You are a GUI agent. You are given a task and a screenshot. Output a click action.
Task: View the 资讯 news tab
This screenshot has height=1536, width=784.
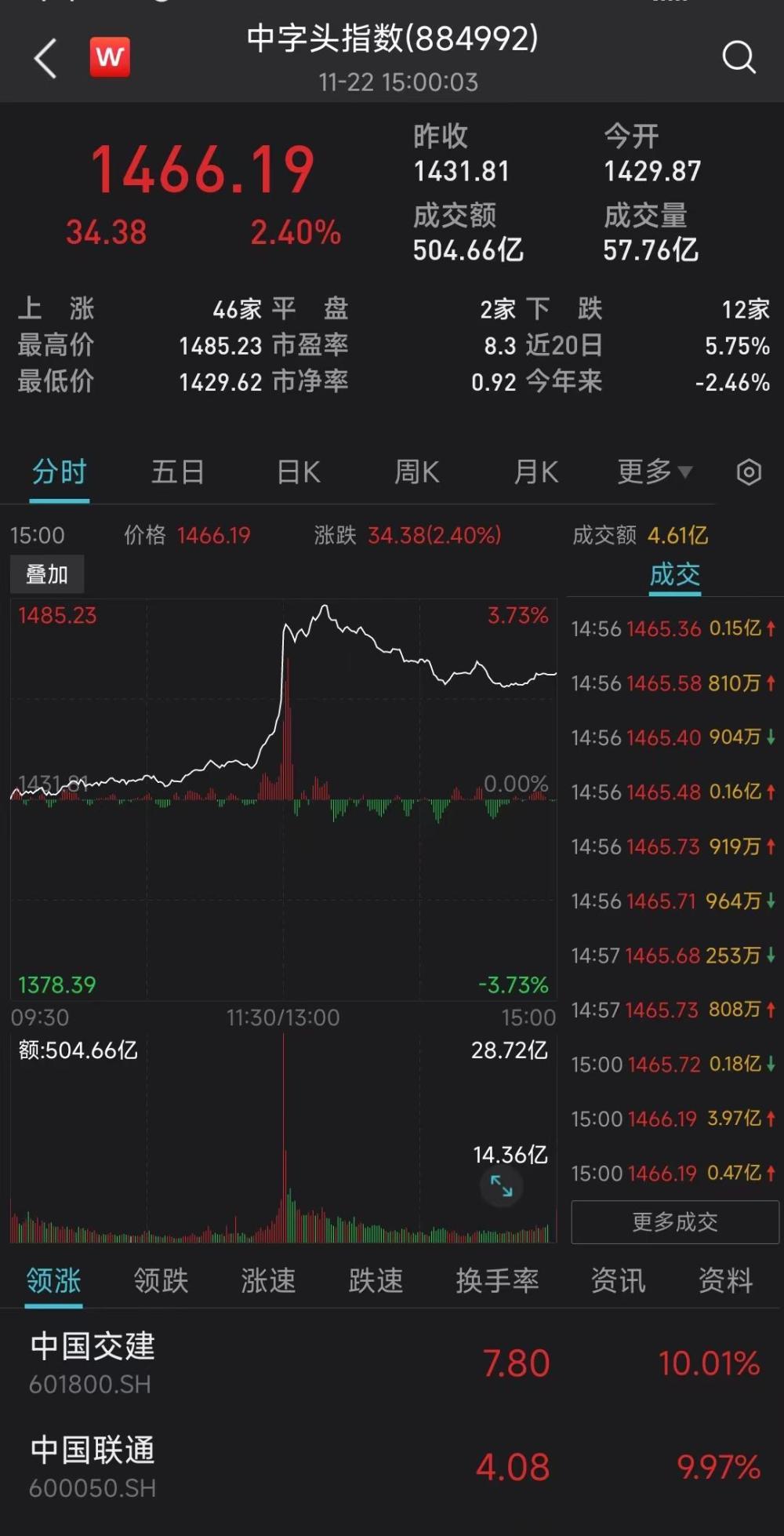(619, 1280)
